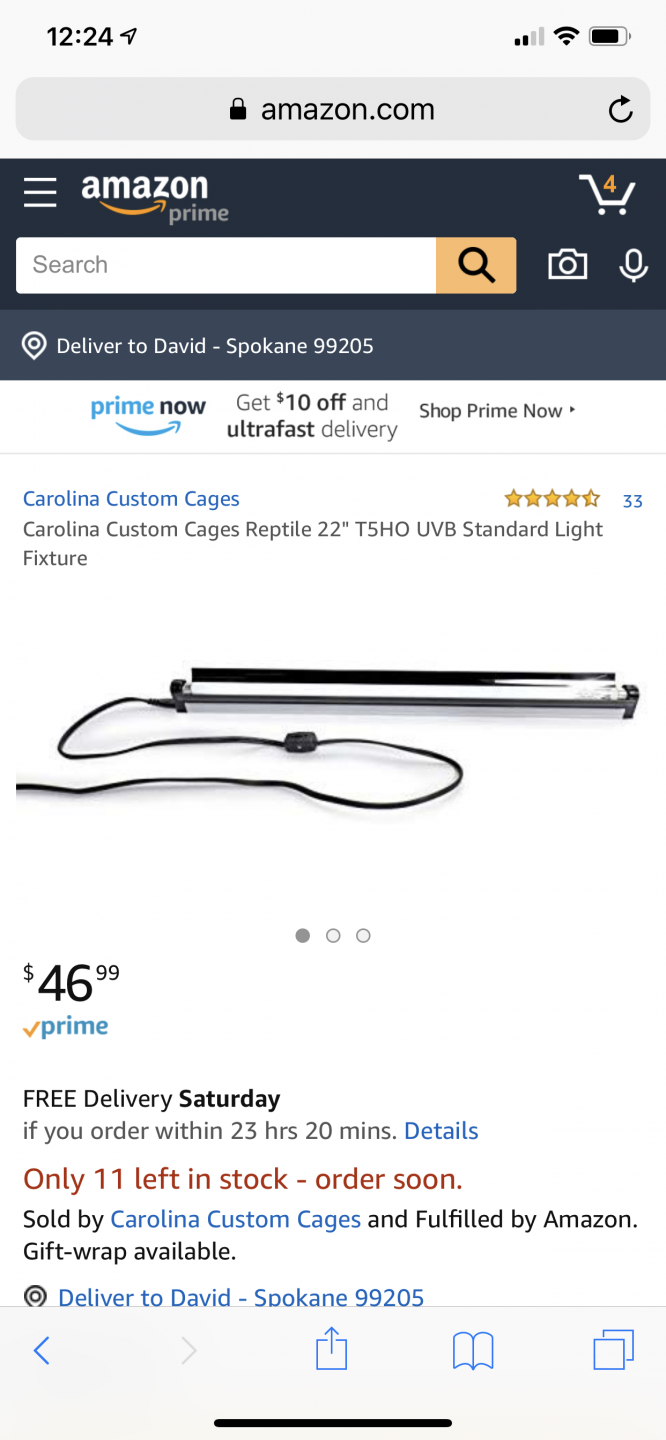
Task: Reload the page in address bar
Action: click(x=620, y=109)
